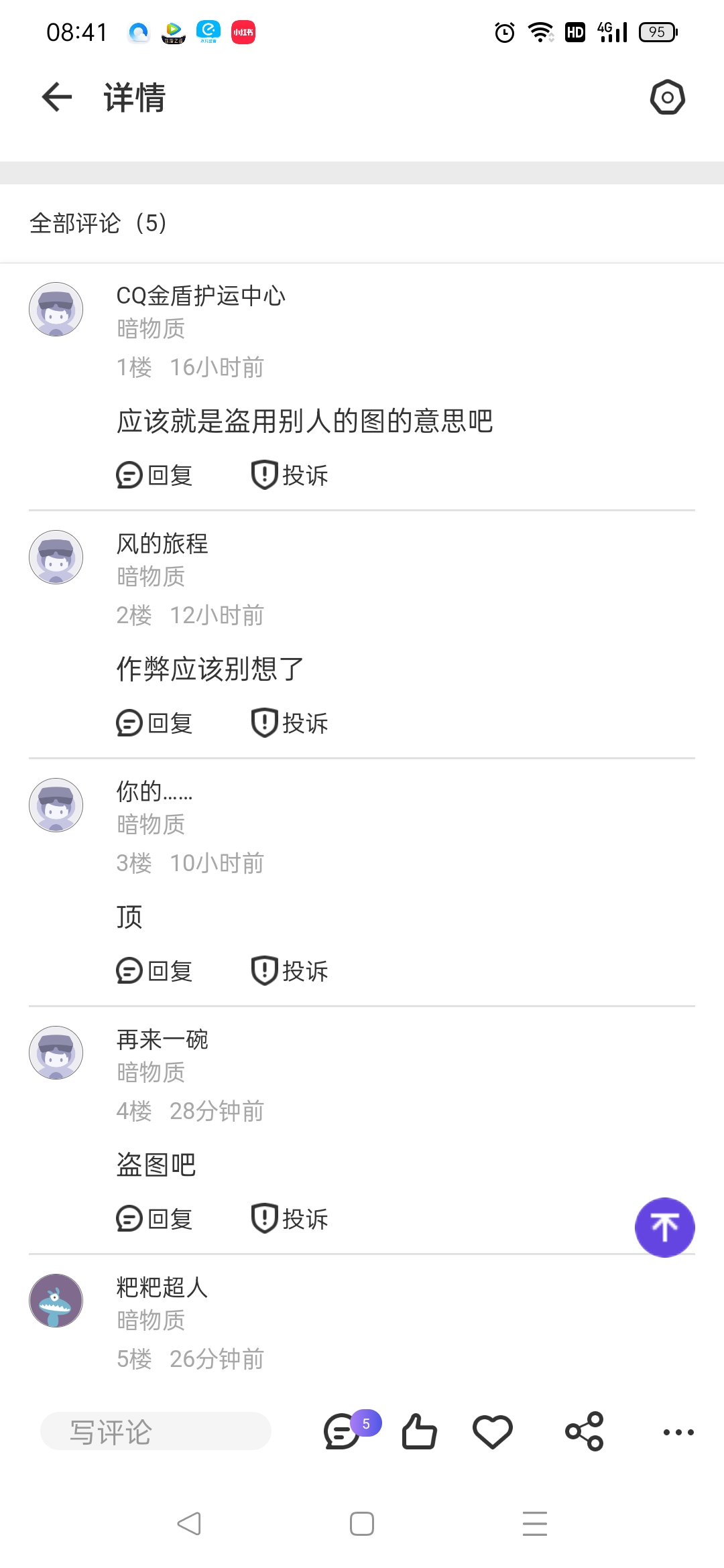Tap the 写评论 comment input field
The image size is (724, 1568).
point(156,1431)
